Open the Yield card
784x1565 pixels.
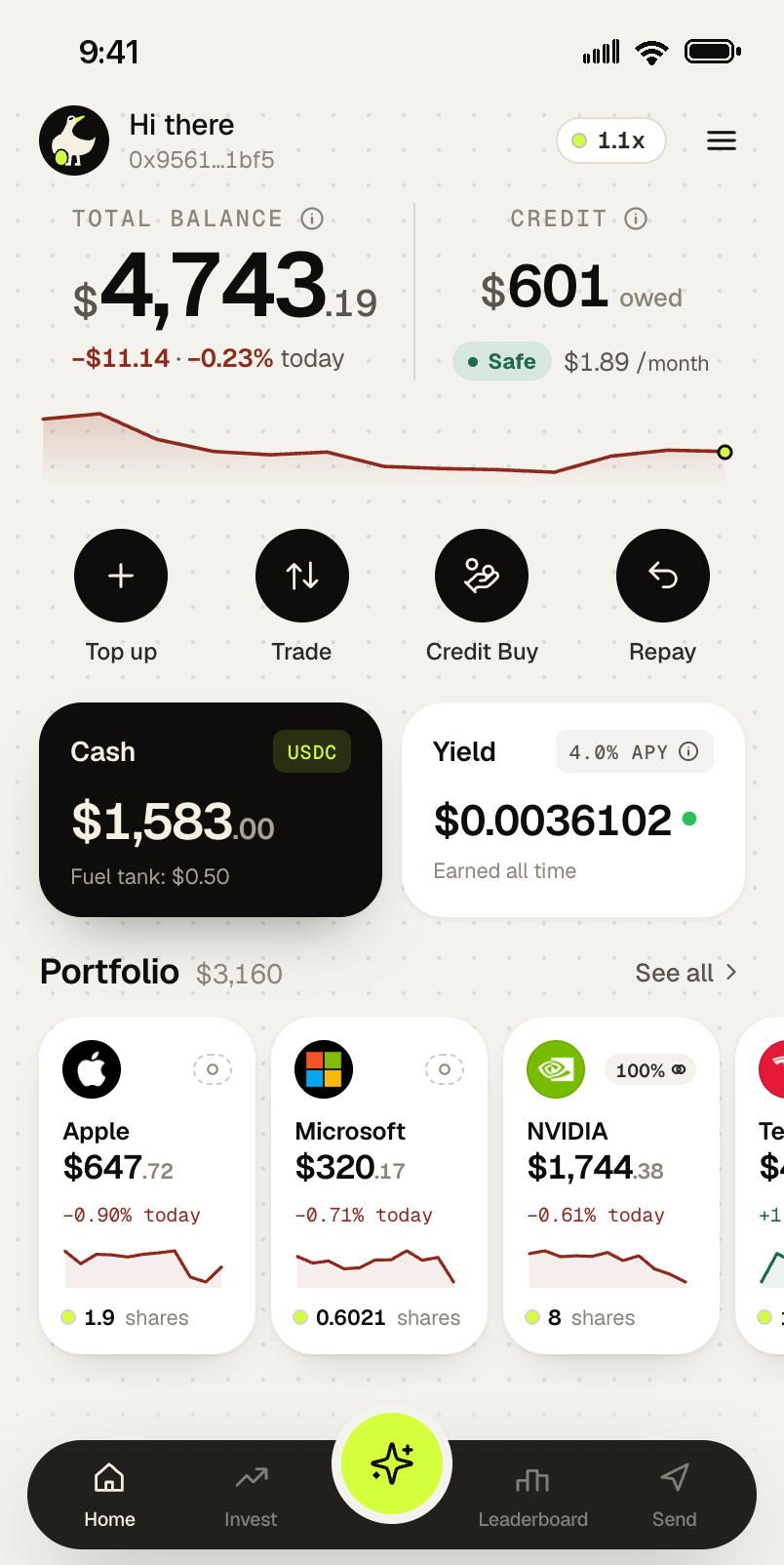573,810
